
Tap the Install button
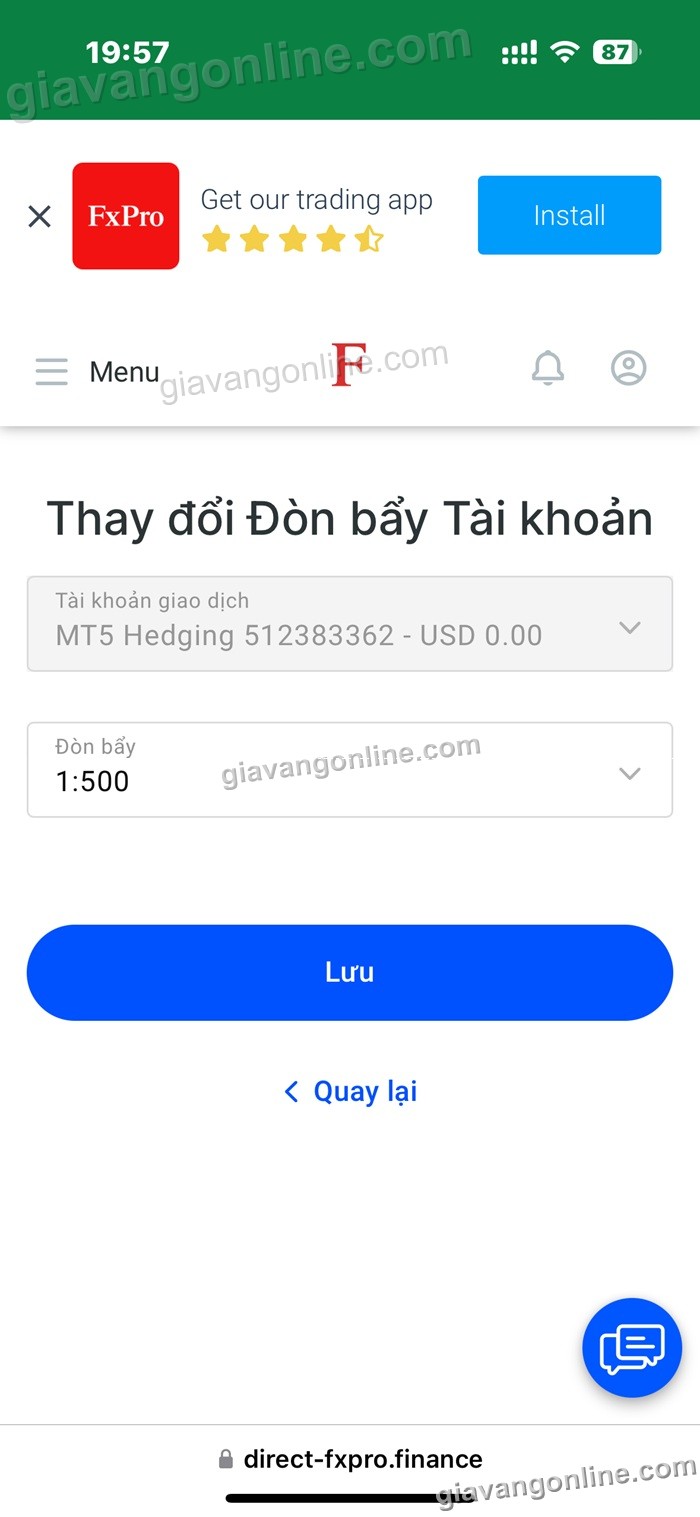point(569,215)
